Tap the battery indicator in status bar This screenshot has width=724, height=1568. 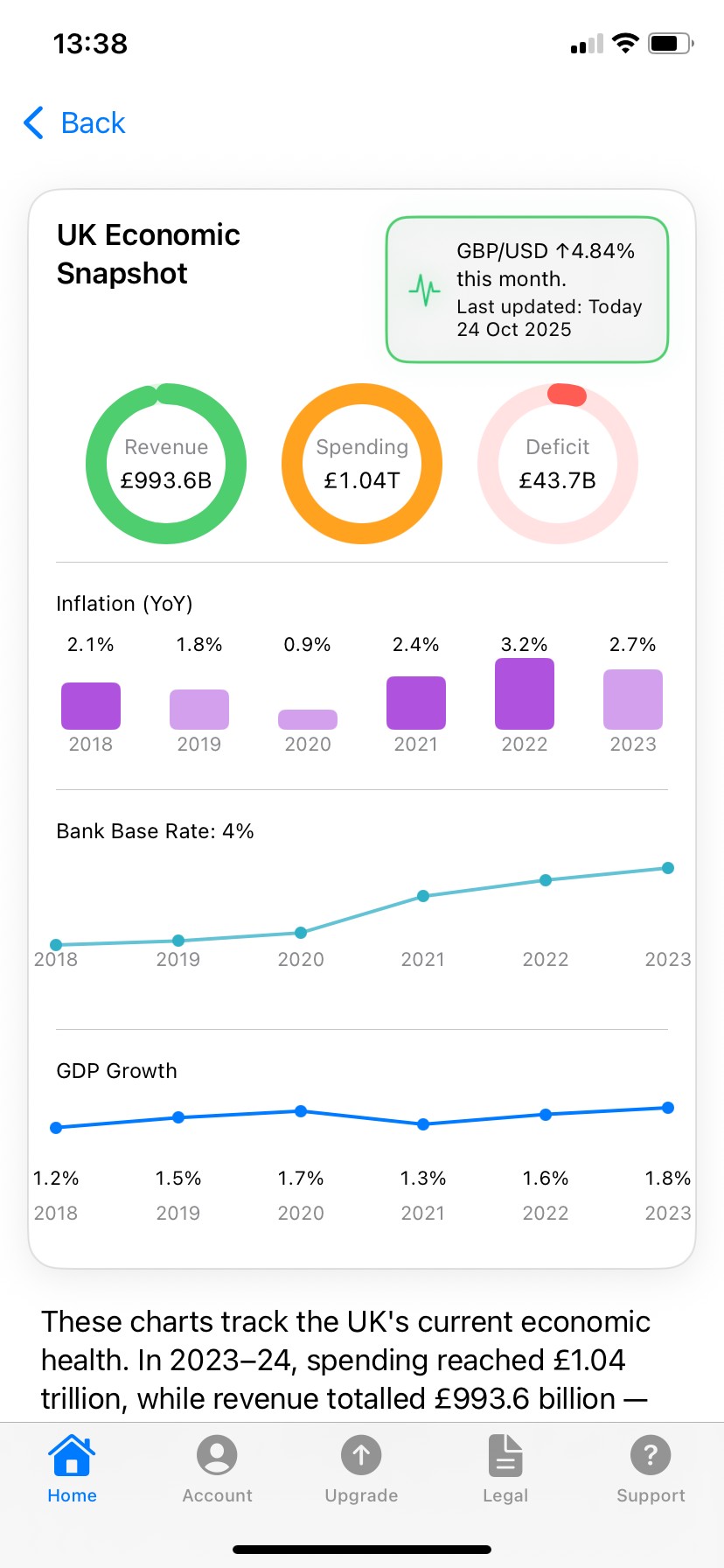(670, 41)
